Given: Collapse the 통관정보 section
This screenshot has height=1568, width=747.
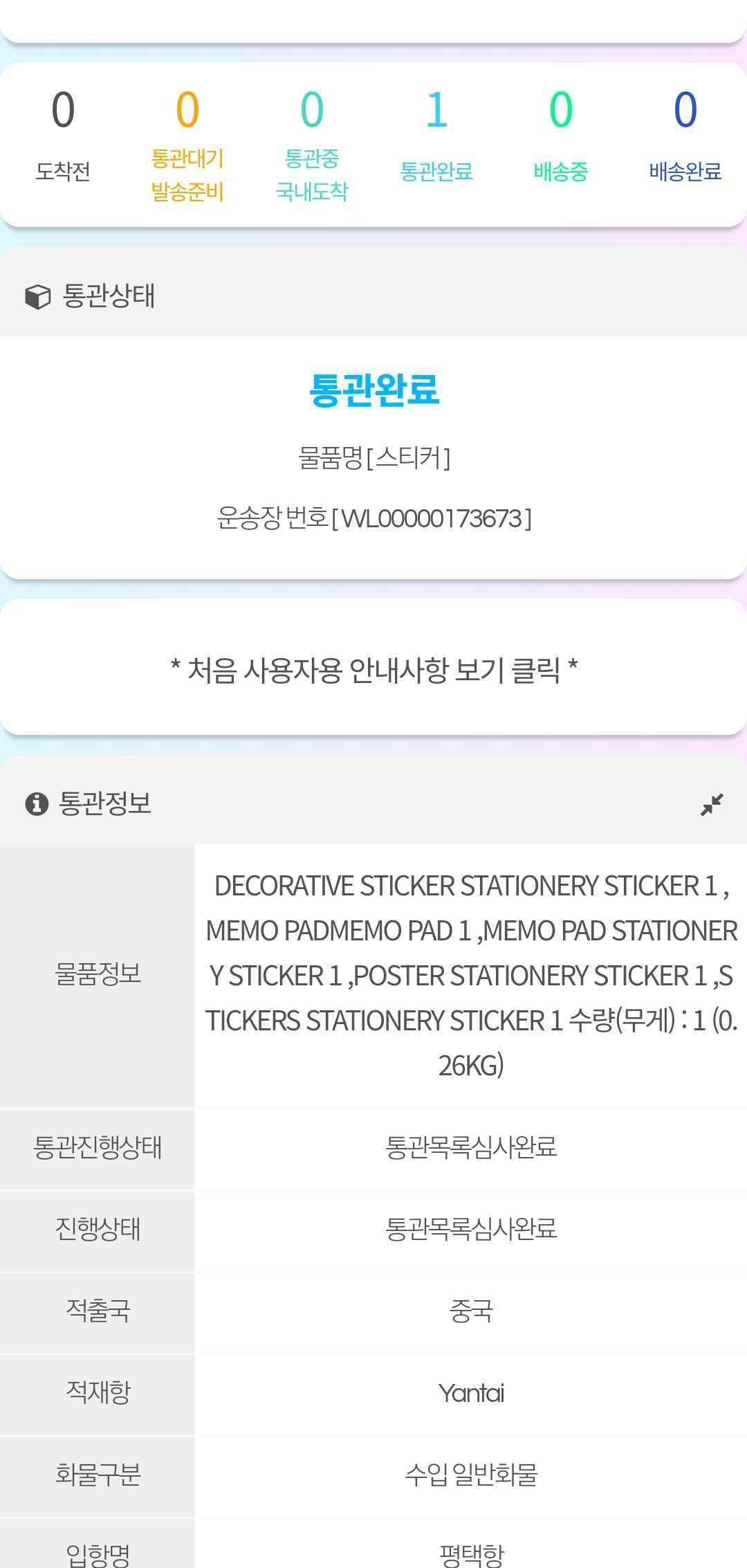Looking at the screenshot, I should pos(711,804).
